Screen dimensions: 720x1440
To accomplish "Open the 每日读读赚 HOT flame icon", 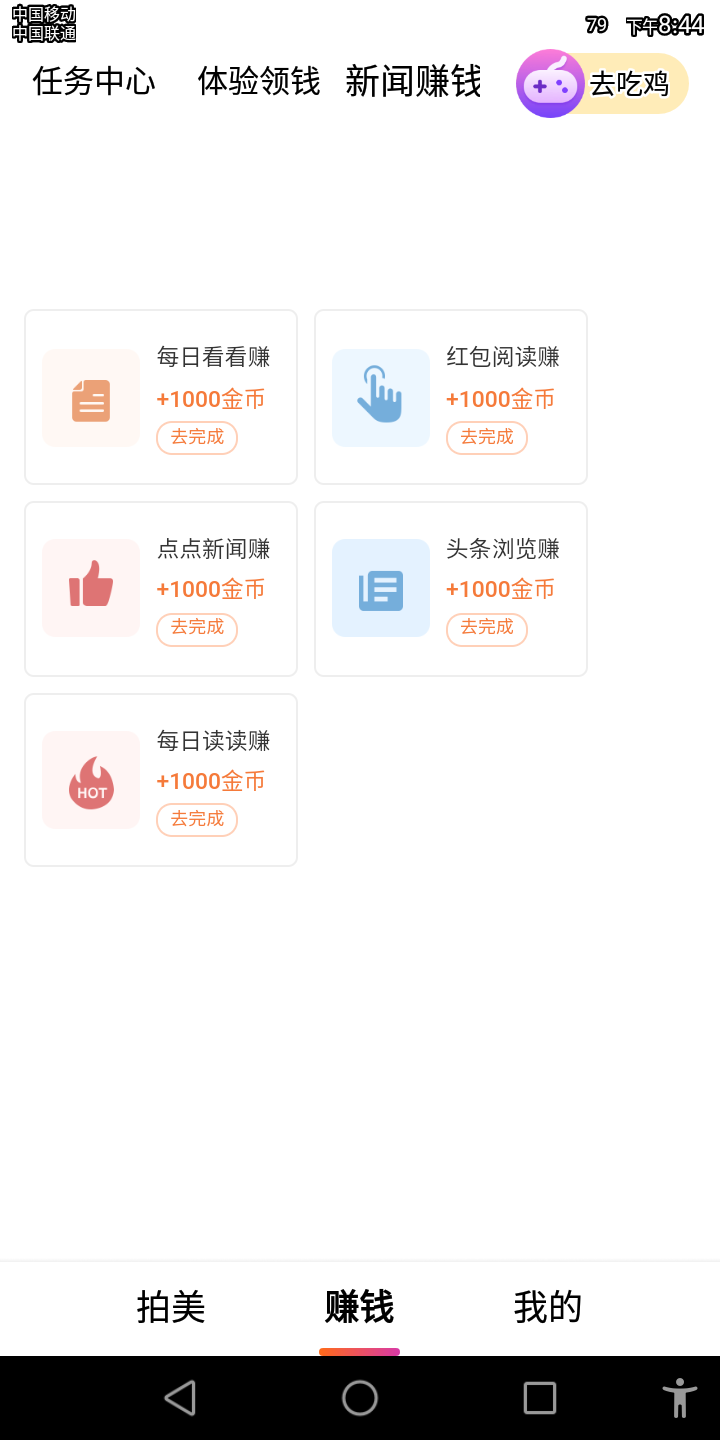I will point(91,780).
